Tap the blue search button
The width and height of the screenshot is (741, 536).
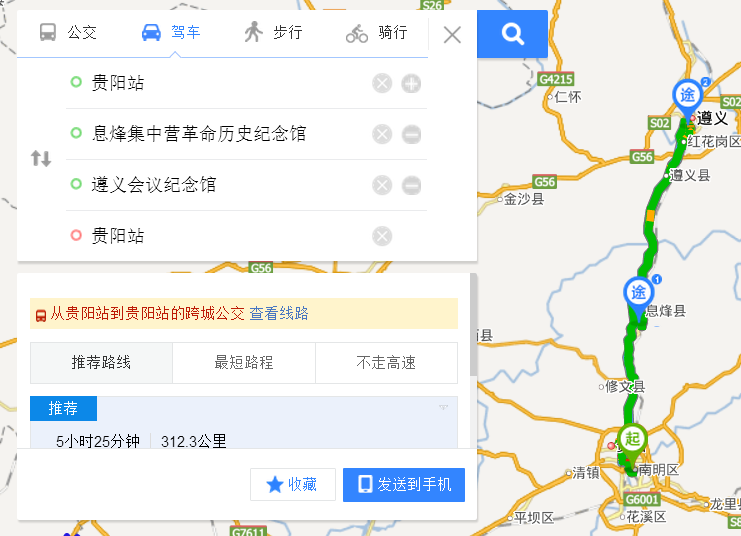pyautogui.click(x=513, y=35)
